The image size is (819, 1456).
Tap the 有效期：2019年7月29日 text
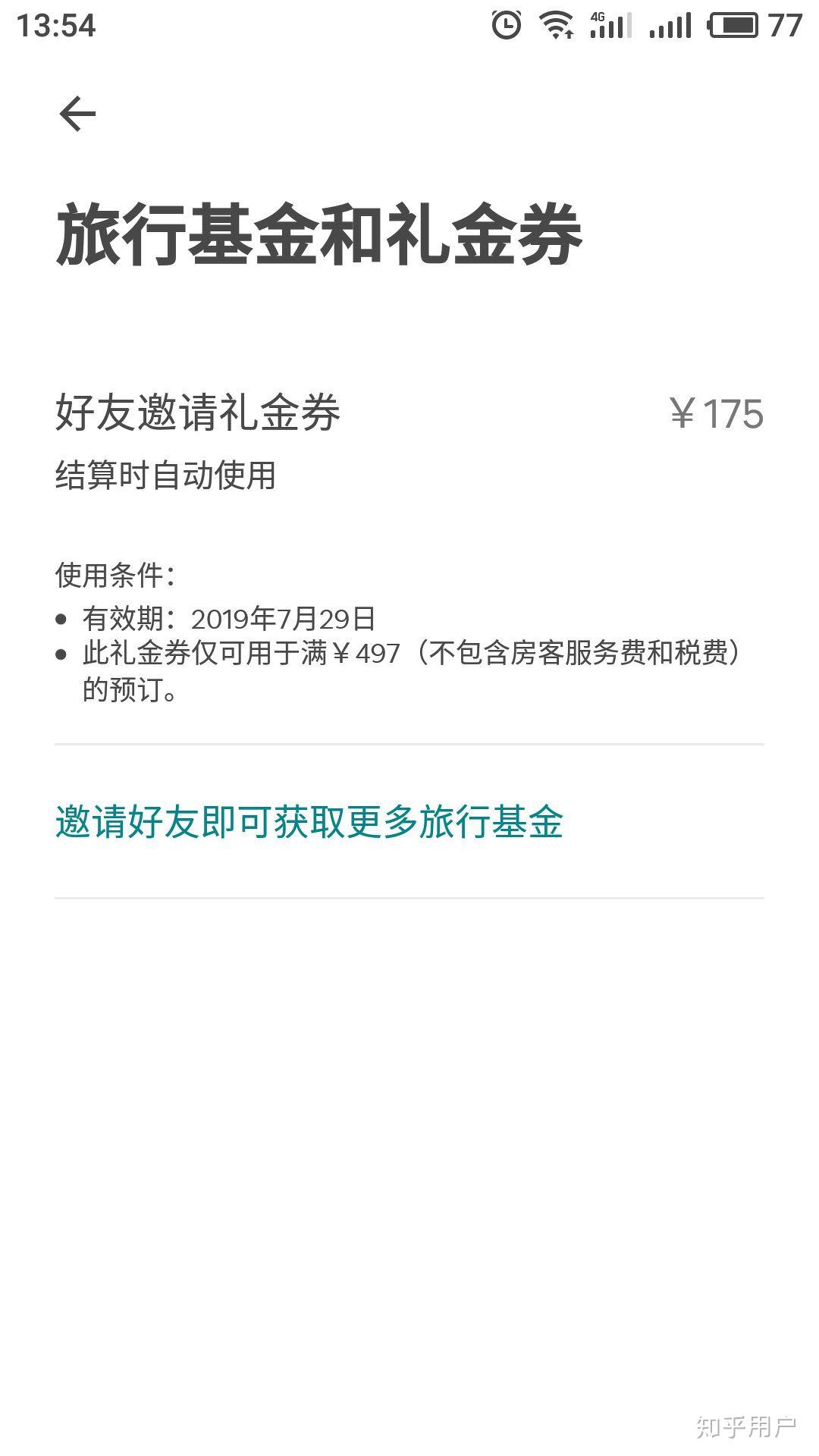(x=227, y=620)
